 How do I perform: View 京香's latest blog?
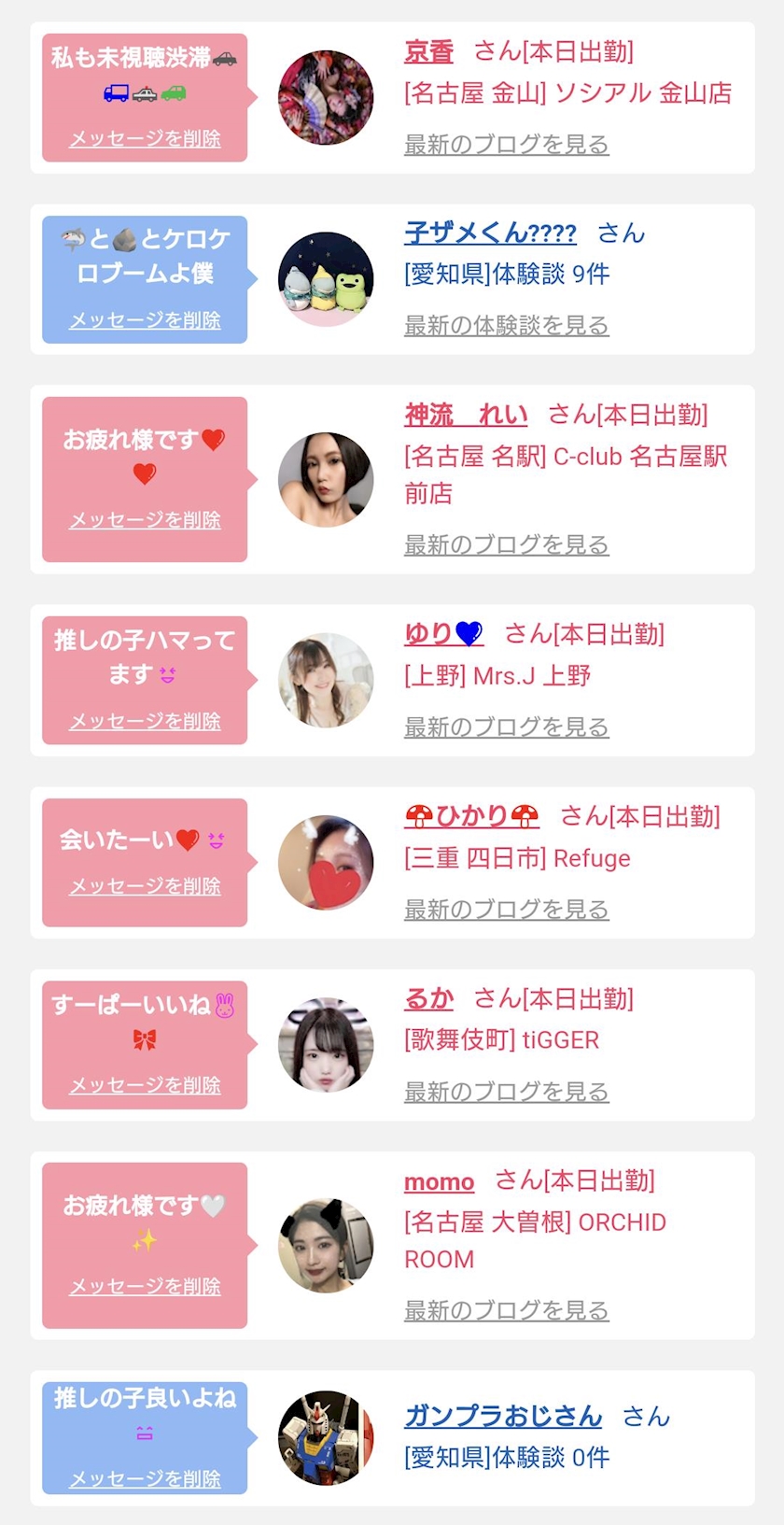506,145
